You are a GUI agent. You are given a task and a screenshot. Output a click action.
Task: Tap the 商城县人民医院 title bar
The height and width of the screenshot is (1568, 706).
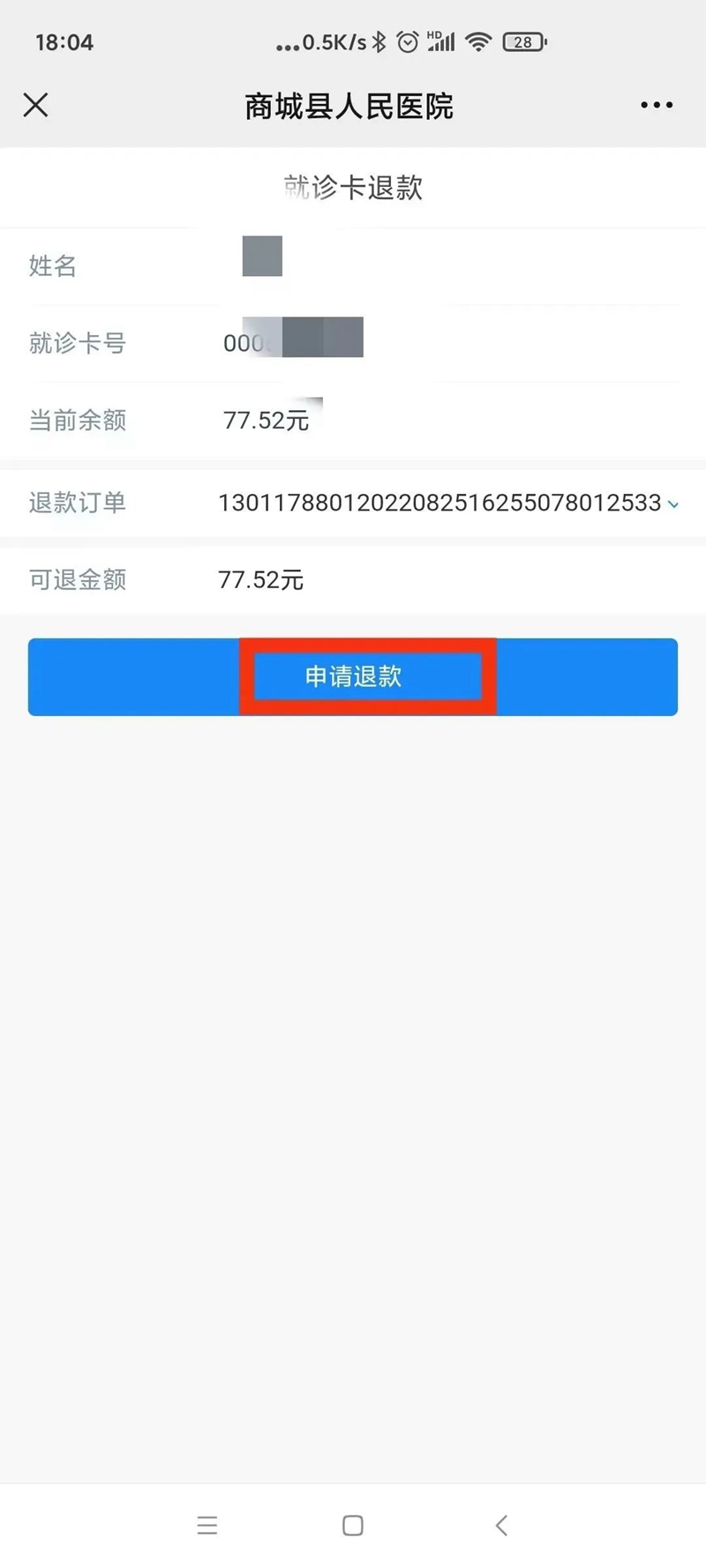[350, 105]
